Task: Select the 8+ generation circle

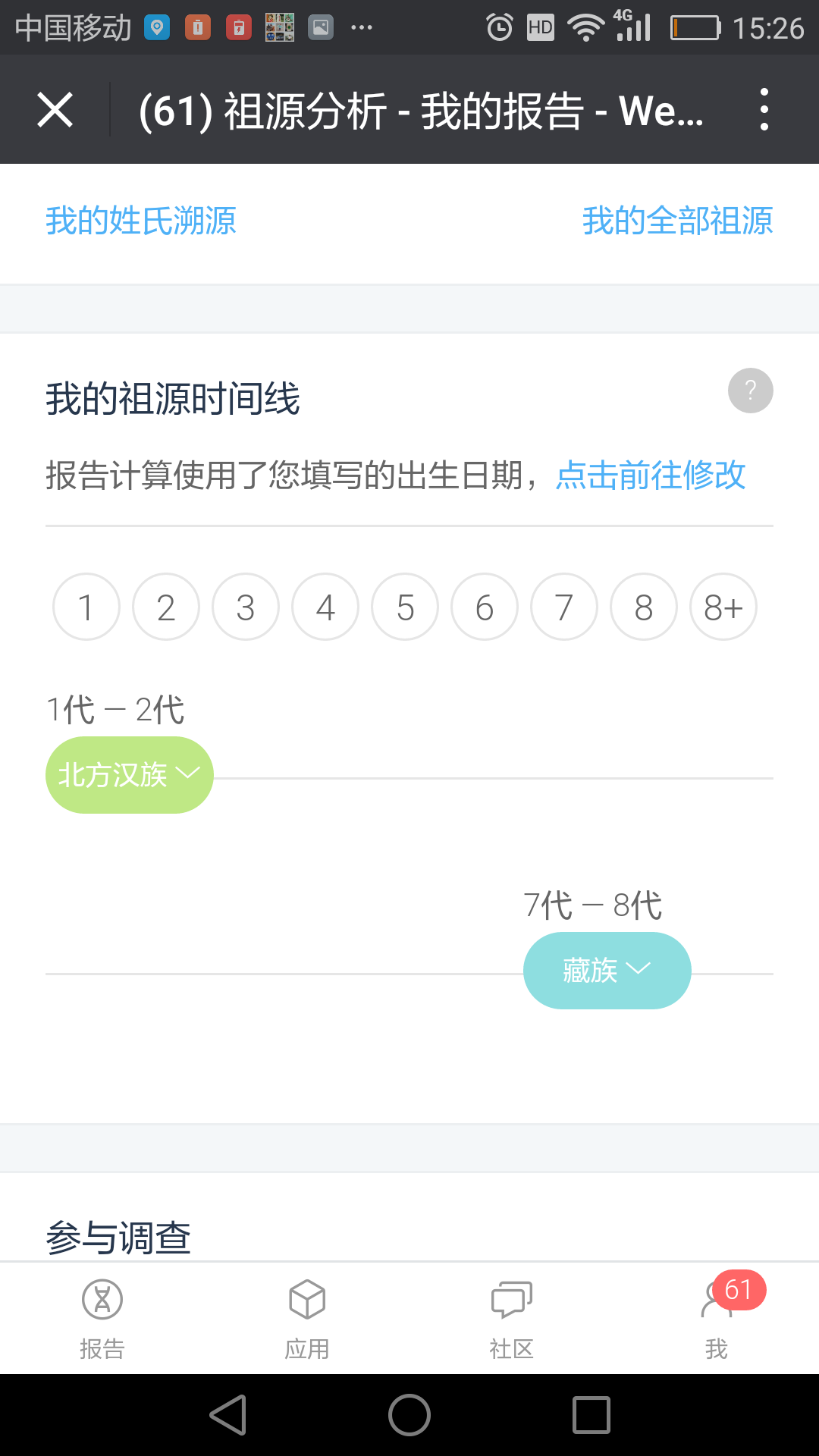Action: pos(723,607)
